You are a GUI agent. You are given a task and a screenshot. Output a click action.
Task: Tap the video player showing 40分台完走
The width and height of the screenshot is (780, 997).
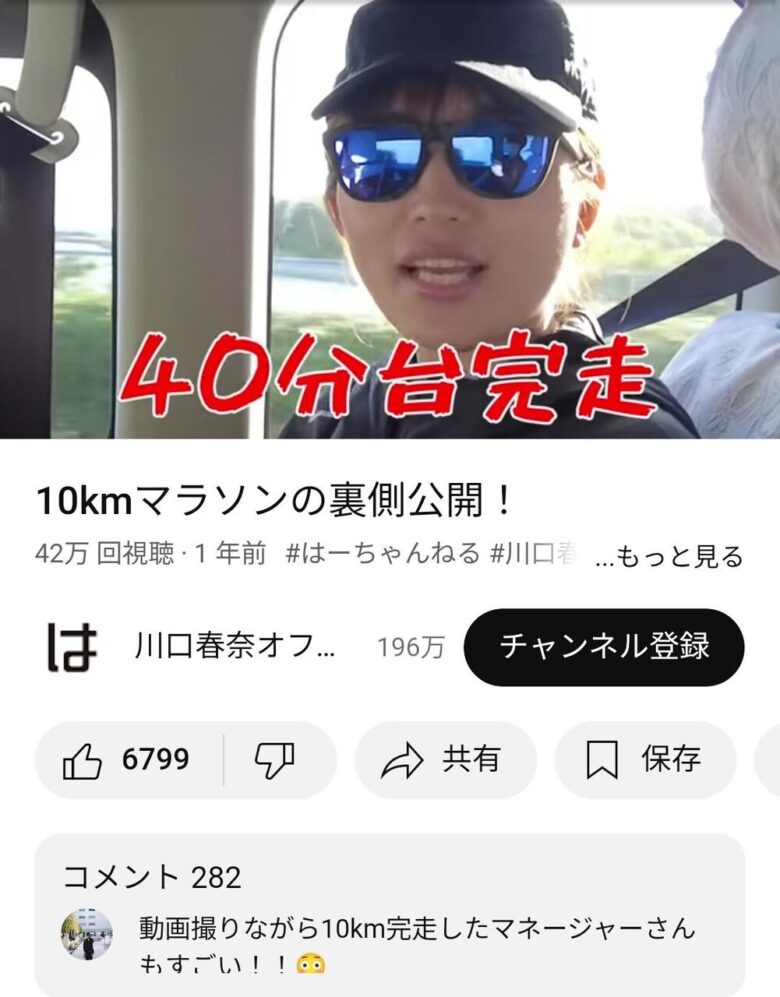[390, 220]
